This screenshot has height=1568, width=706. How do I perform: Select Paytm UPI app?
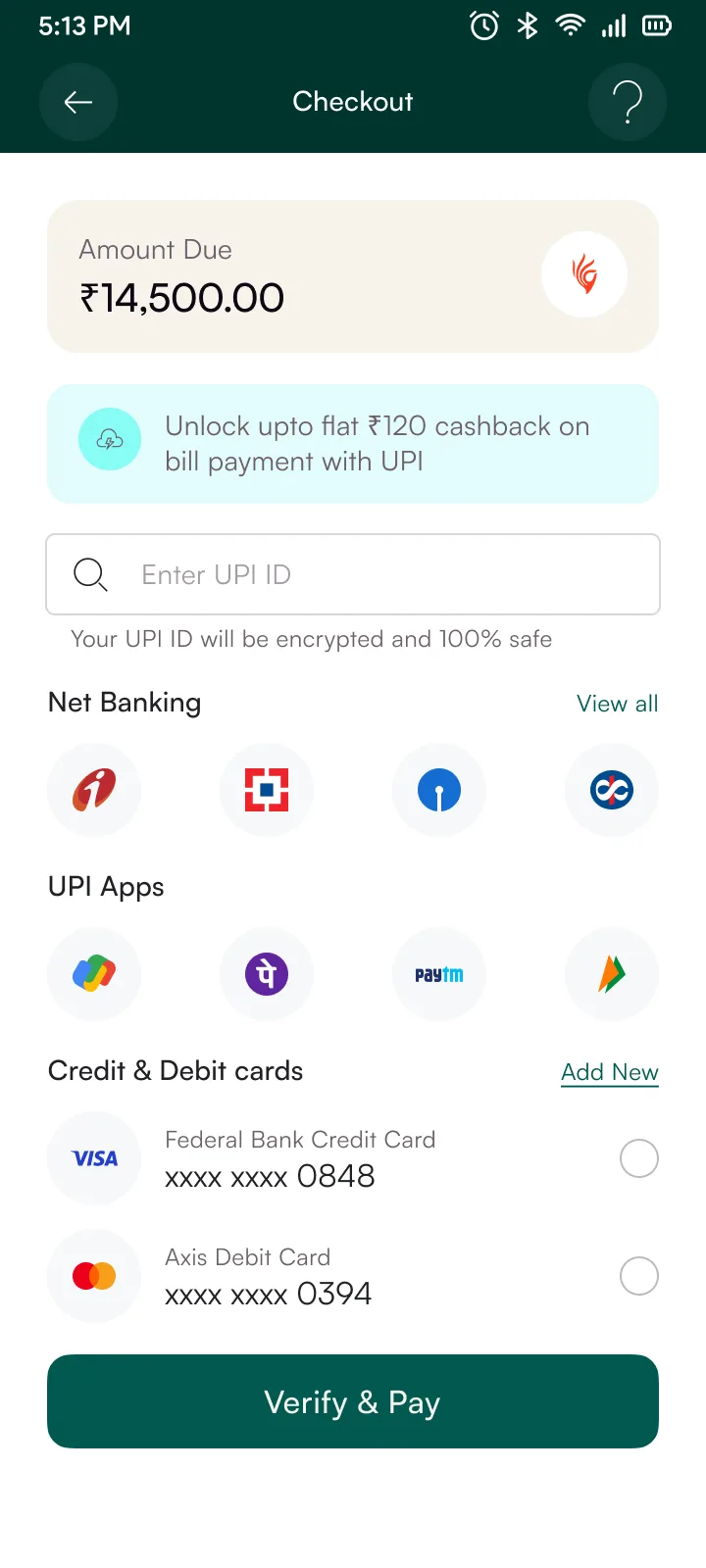click(x=439, y=974)
